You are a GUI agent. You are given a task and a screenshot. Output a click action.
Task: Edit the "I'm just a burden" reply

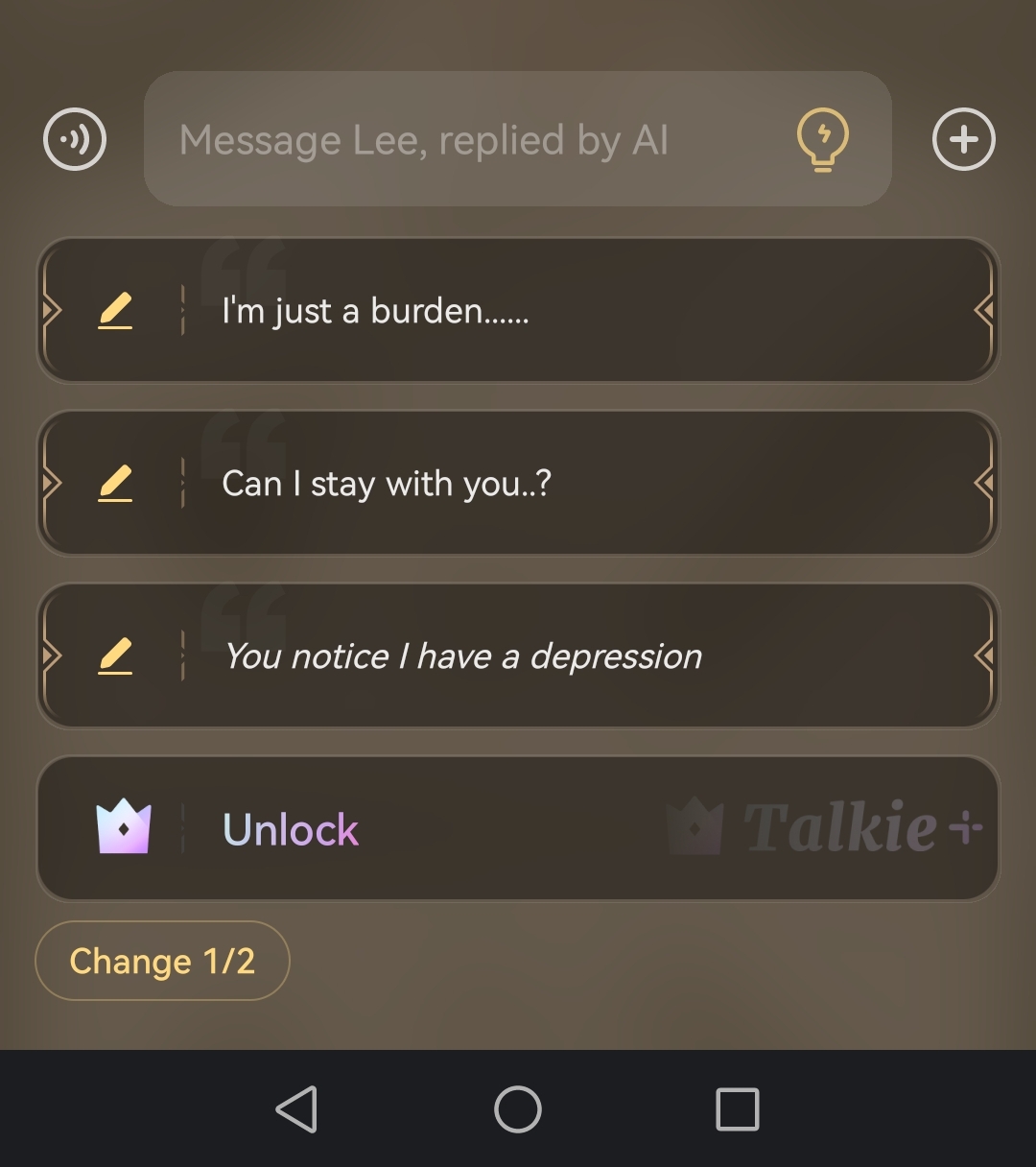115,311
